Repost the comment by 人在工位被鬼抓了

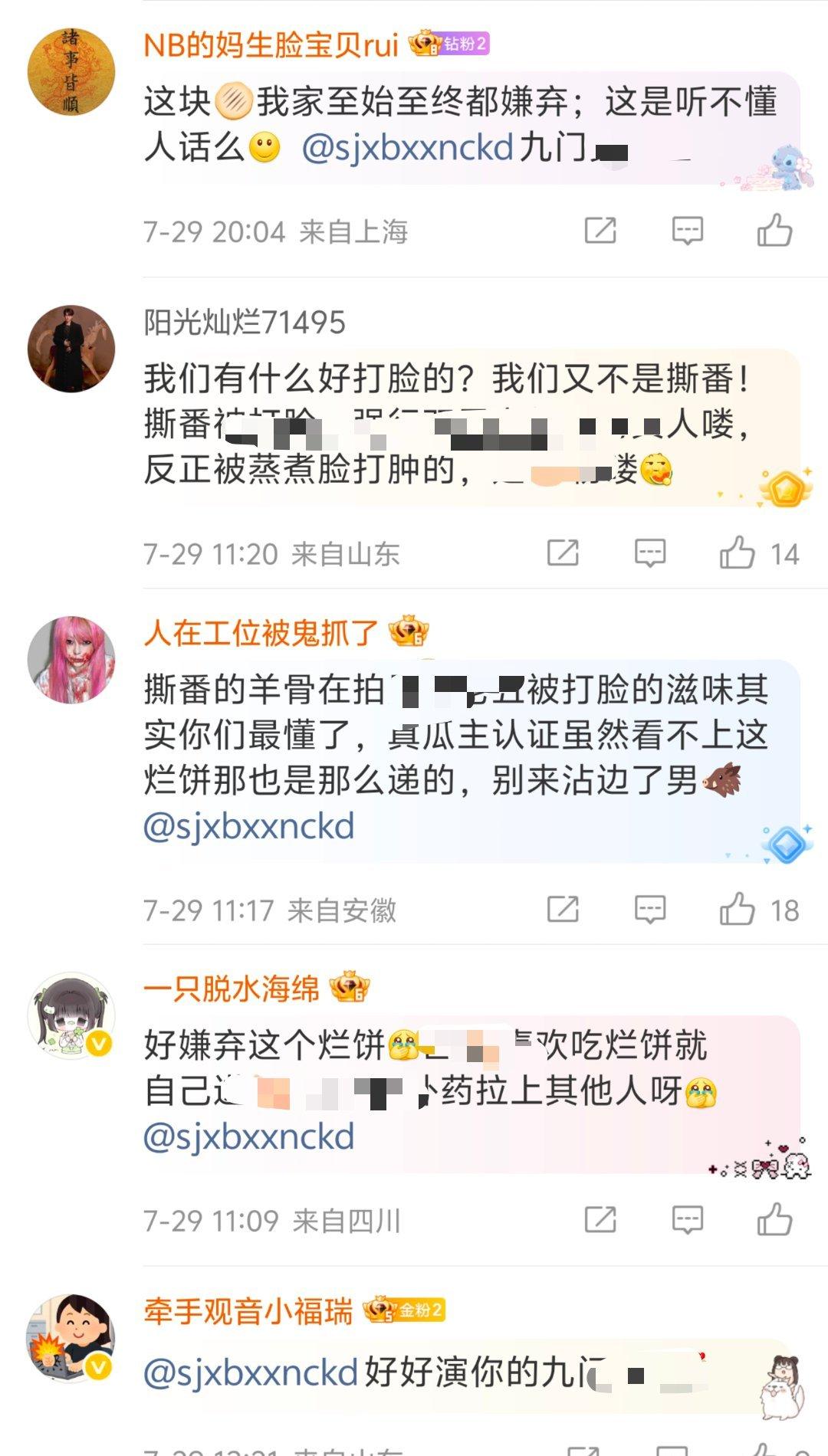pyautogui.click(x=563, y=910)
